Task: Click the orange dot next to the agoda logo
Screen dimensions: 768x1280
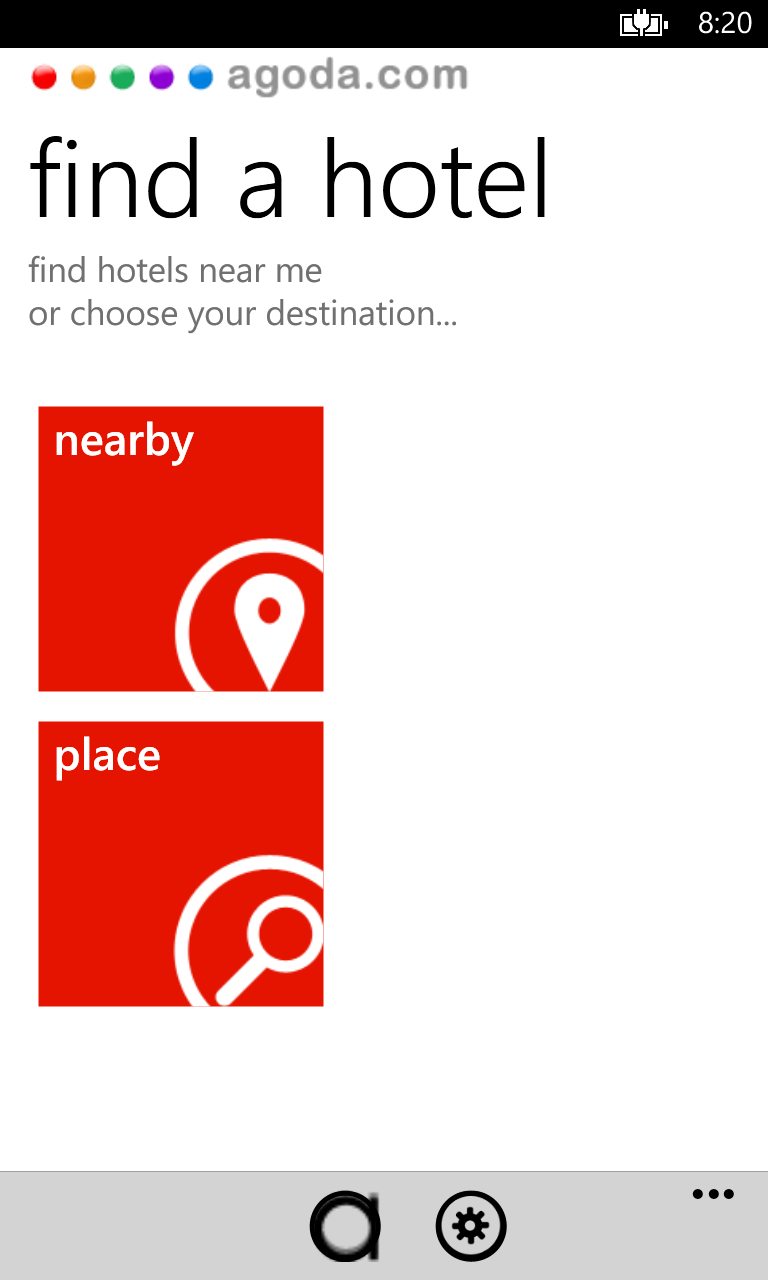Action: click(x=83, y=76)
